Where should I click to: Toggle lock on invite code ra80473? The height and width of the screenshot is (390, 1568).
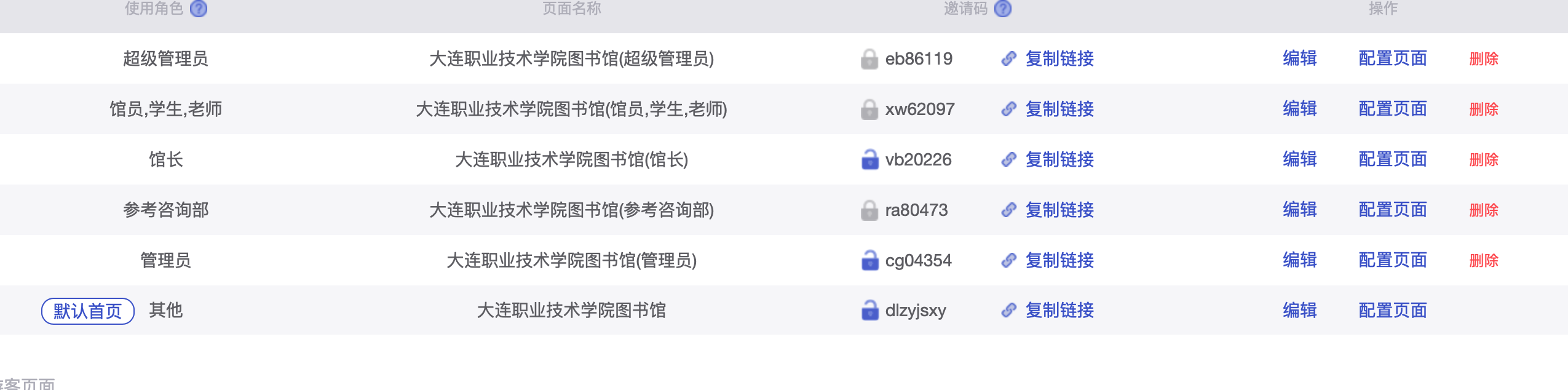click(x=869, y=210)
